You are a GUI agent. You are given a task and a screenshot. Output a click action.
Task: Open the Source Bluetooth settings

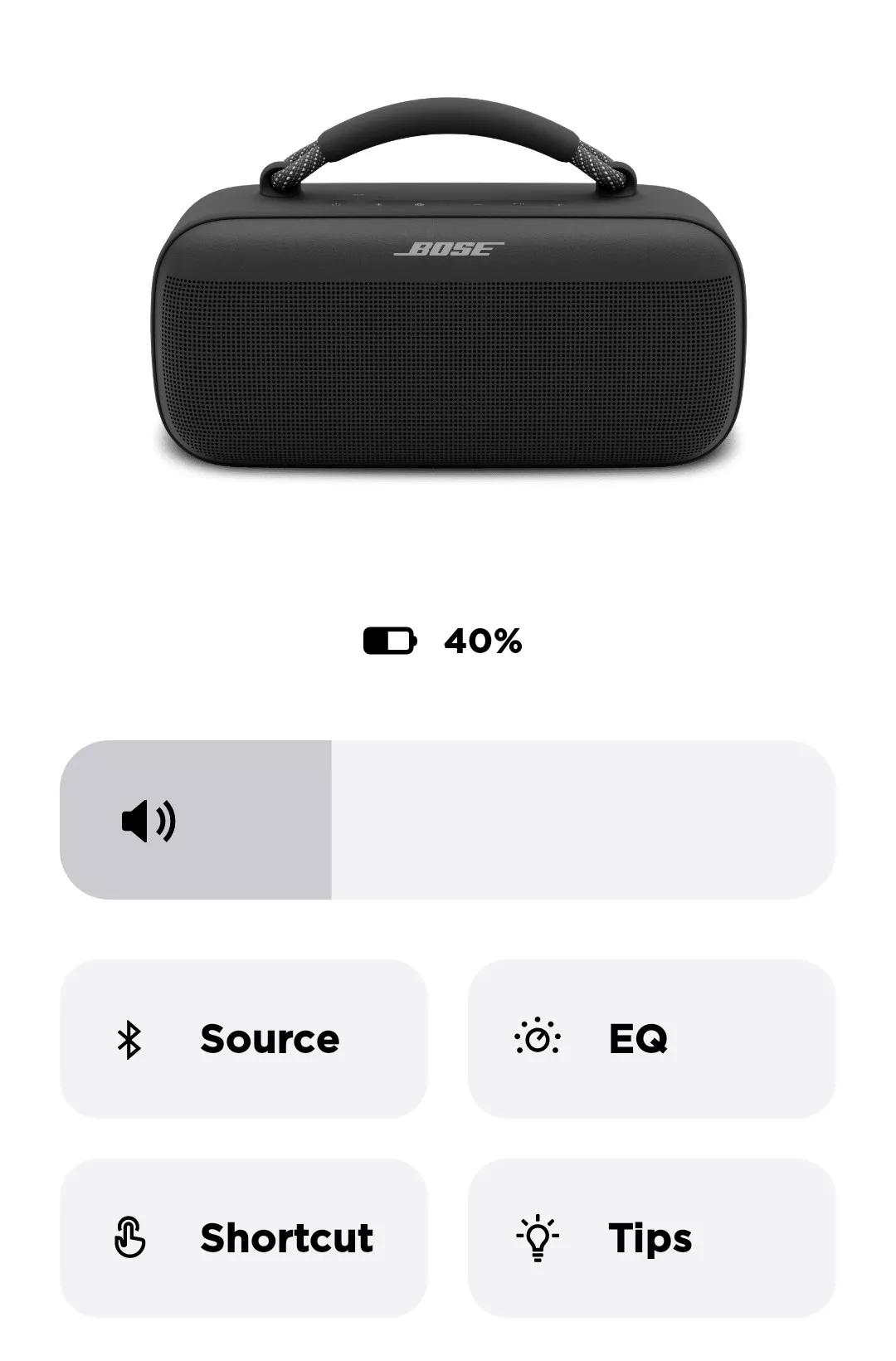pyautogui.click(x=243, y=1039)
